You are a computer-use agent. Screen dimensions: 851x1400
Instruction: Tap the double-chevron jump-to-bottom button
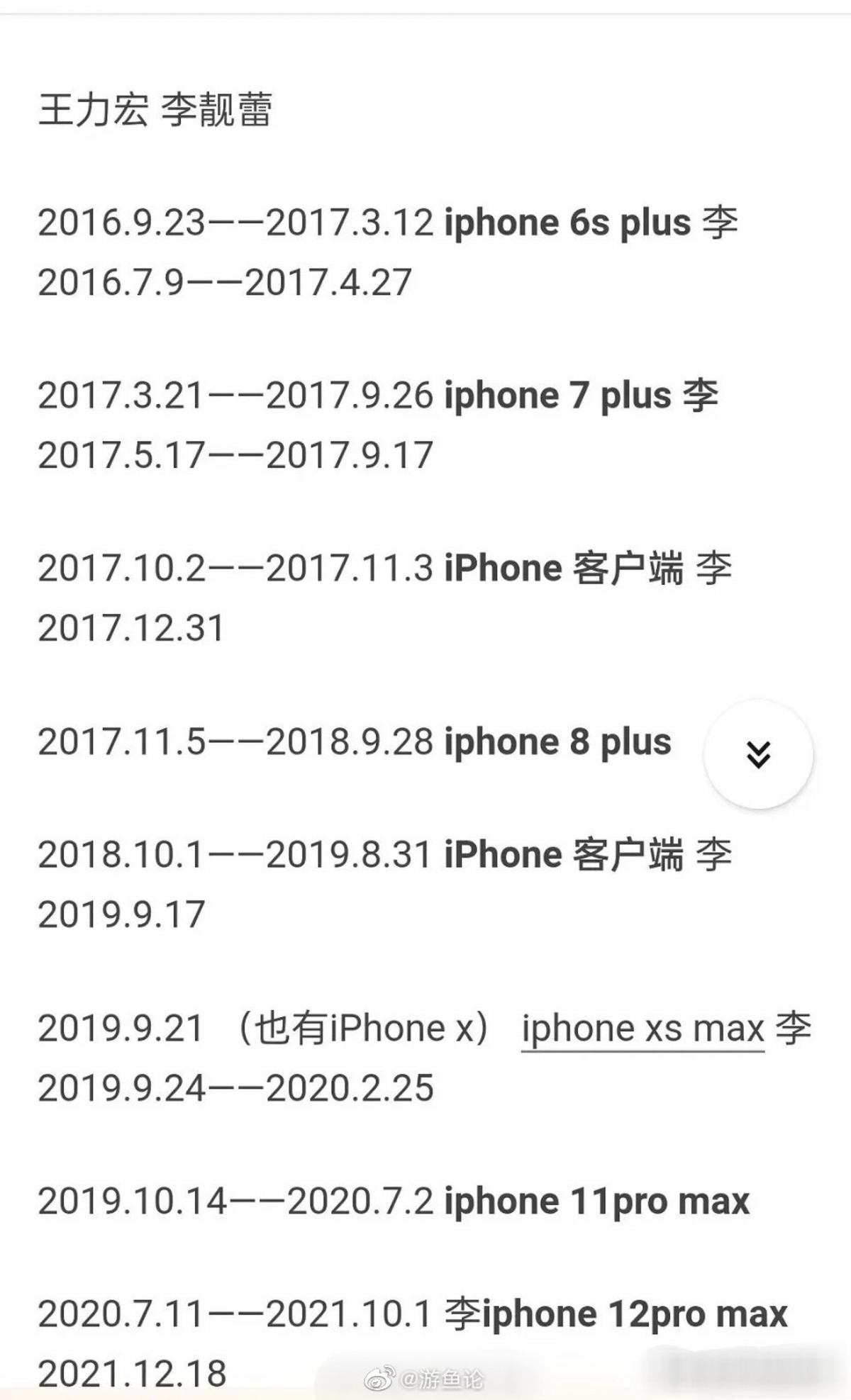pos(758,754)
